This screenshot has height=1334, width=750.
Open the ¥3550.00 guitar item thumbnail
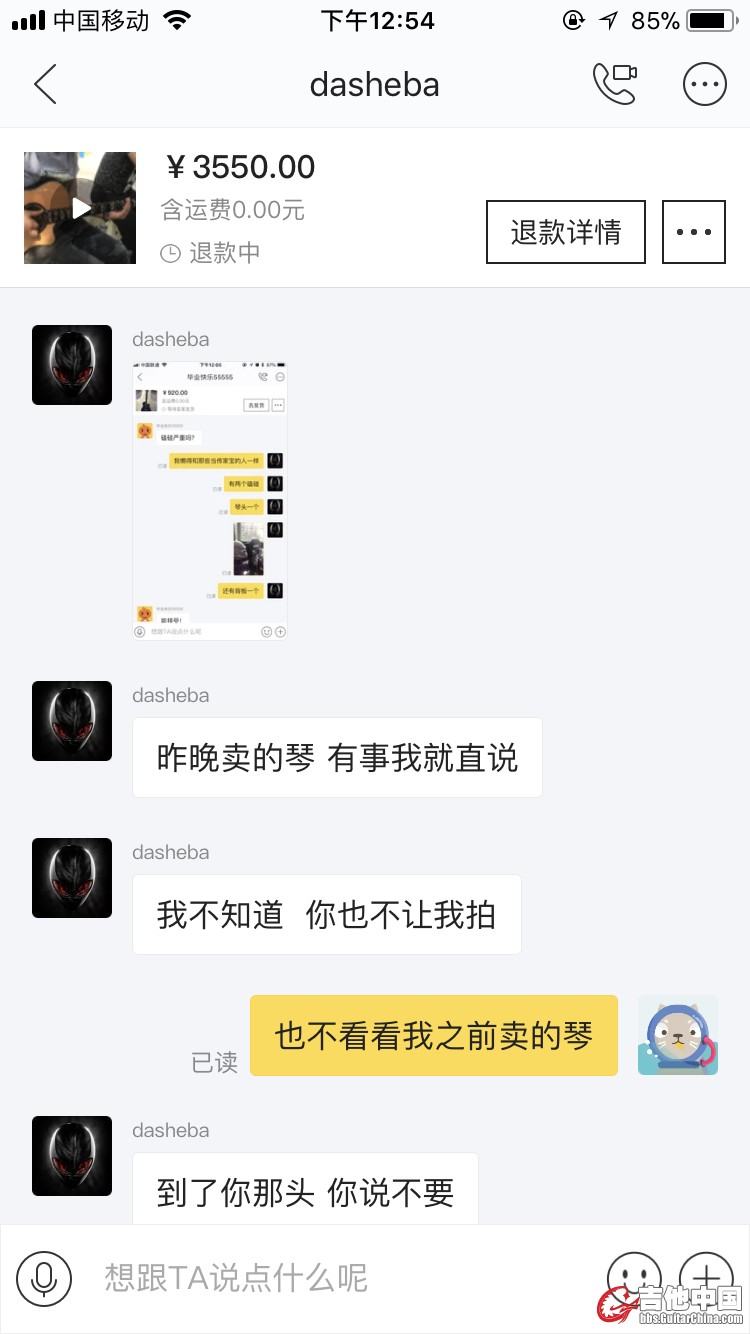point(80,208)
